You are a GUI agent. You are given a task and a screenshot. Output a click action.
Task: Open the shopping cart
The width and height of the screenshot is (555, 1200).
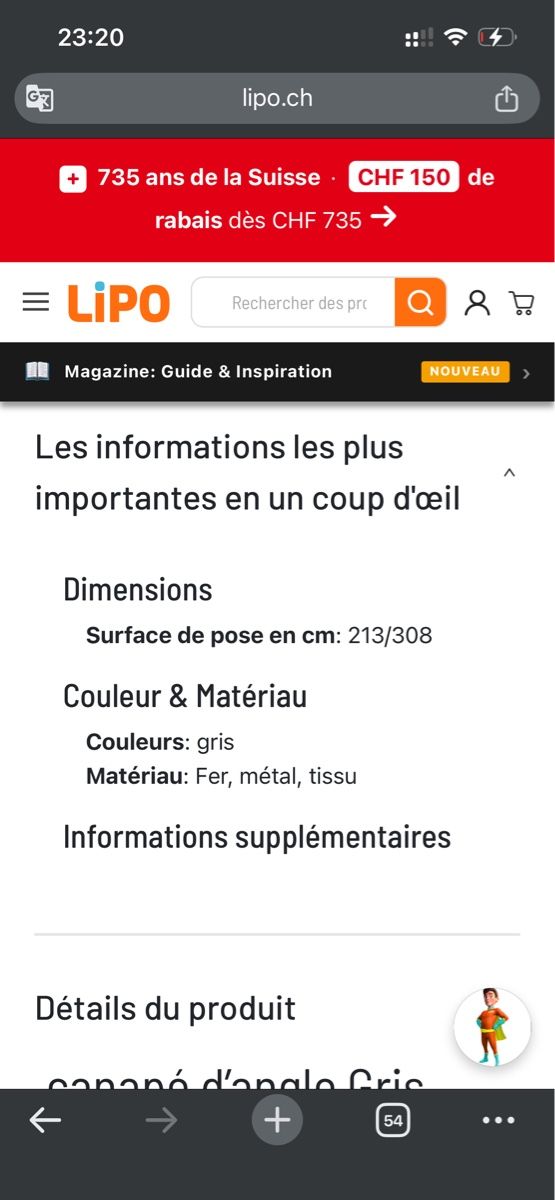tap(522, 302)
